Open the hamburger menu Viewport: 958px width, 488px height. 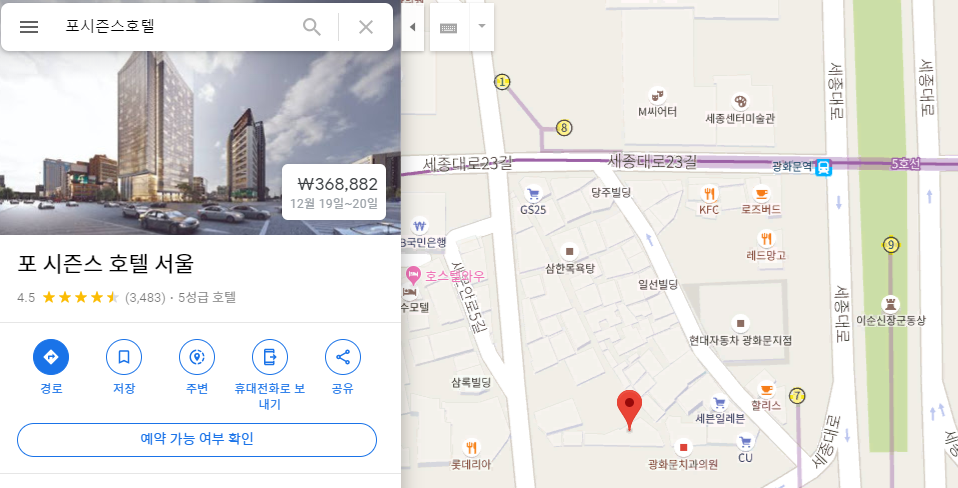[x=29, y=27]
